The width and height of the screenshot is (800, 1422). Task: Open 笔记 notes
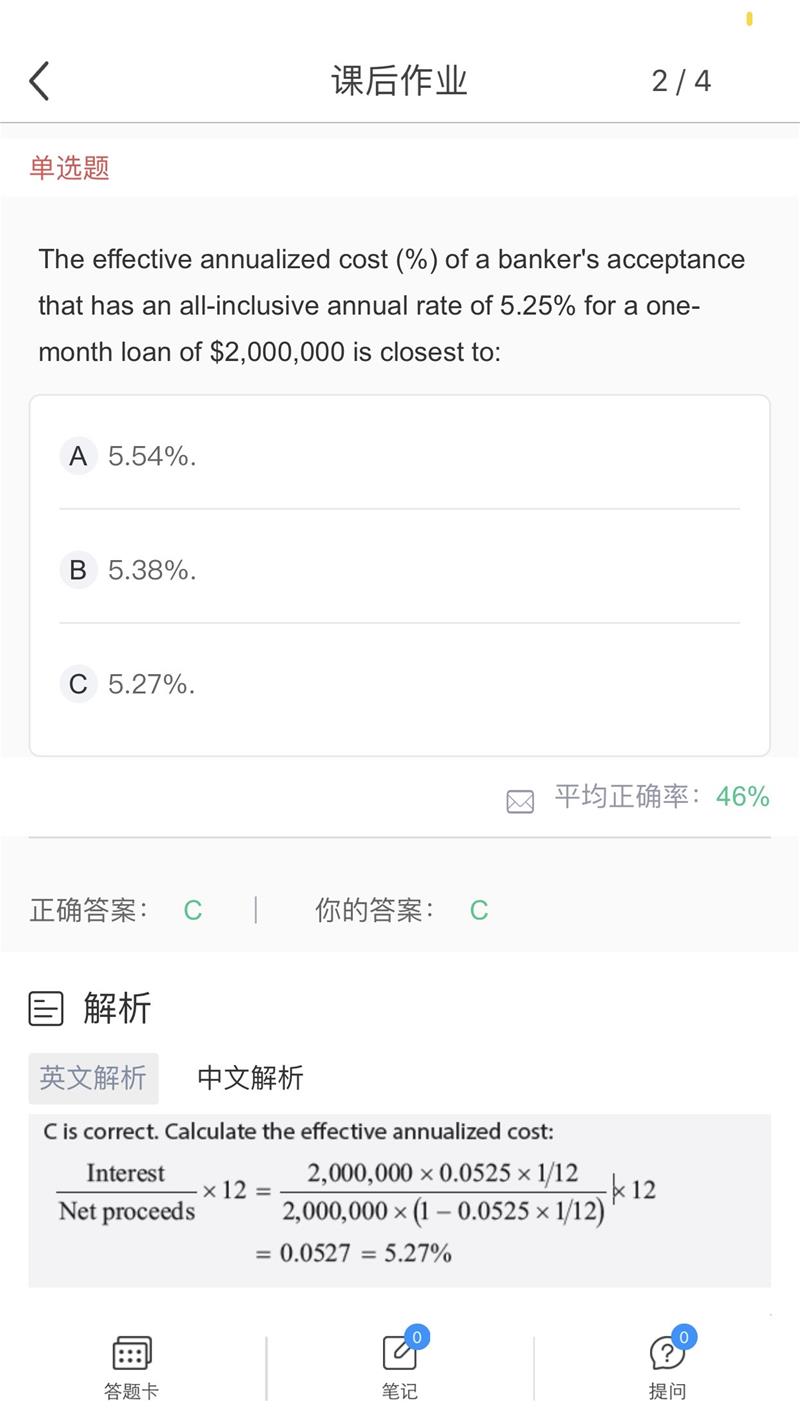(400, 1367)
